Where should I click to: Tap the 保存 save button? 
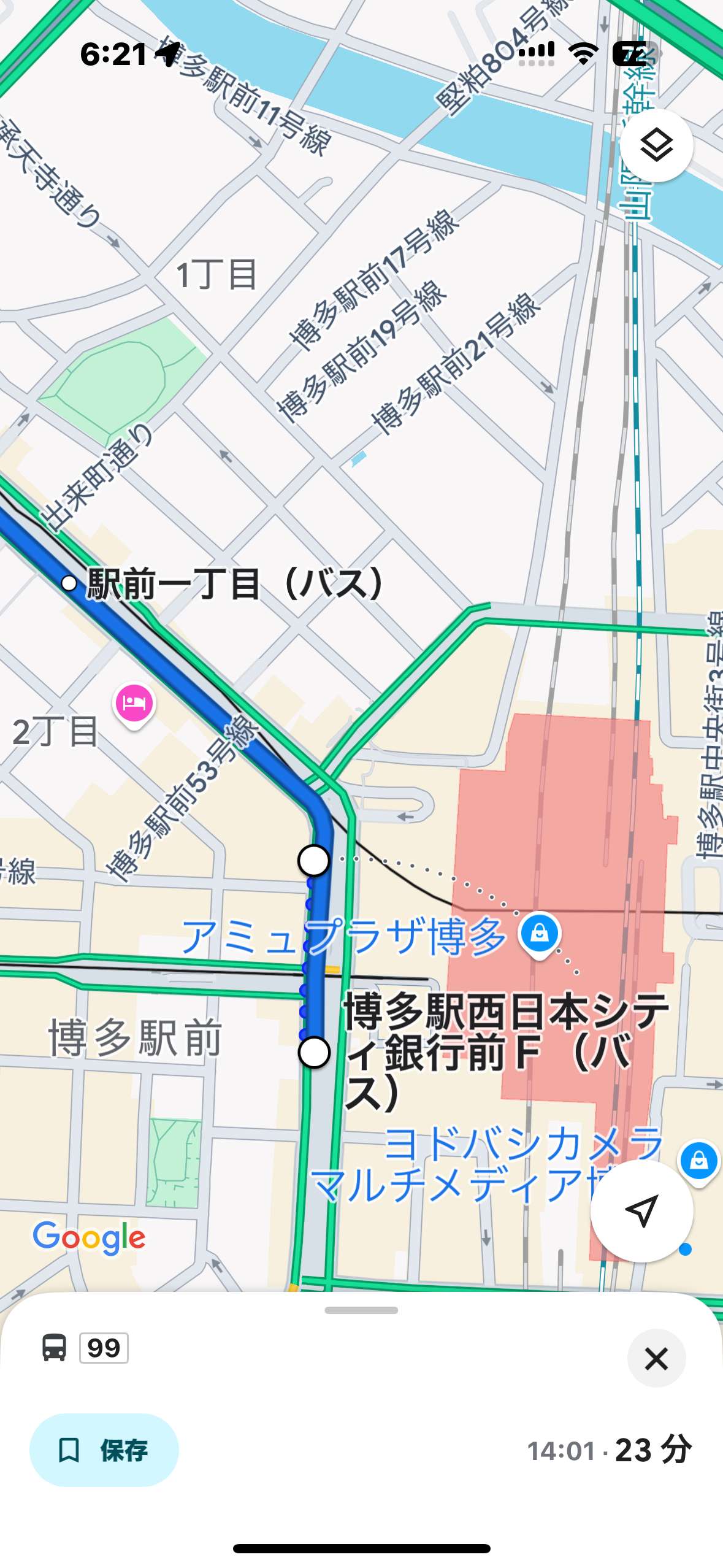pos(104,1450)
